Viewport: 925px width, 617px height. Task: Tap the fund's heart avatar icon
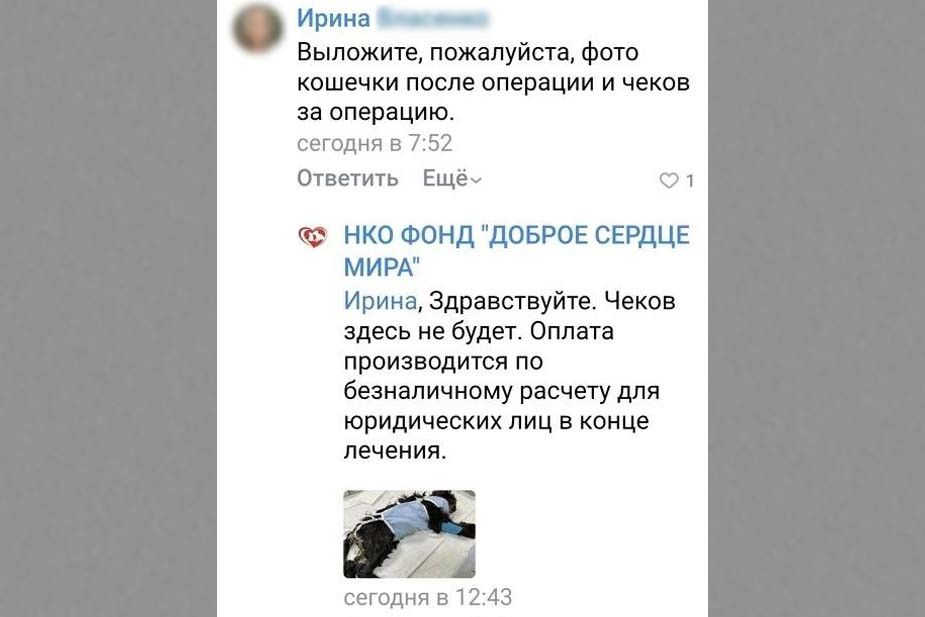(x=313, y=238)
